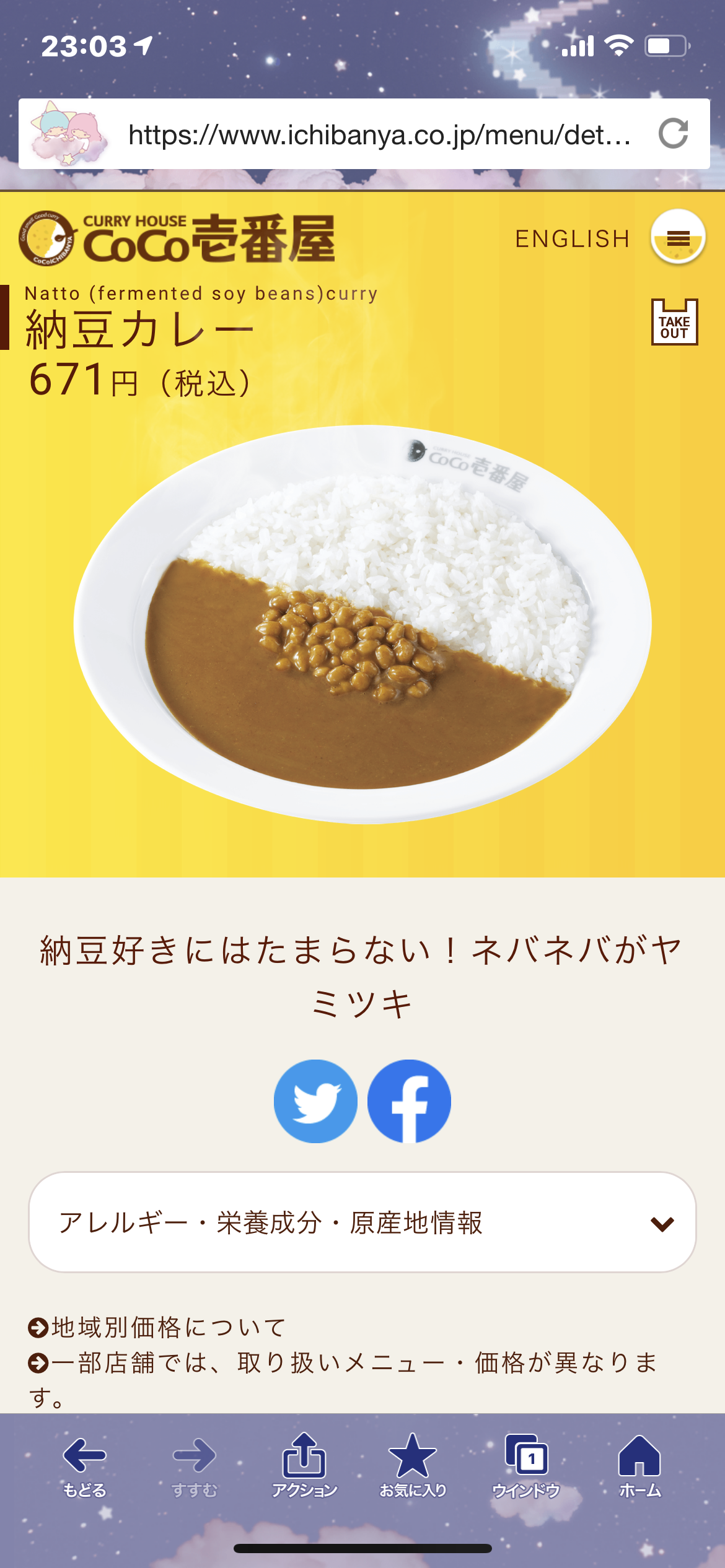Open the ウインドウ tabs view

[x=525, y=1465]
